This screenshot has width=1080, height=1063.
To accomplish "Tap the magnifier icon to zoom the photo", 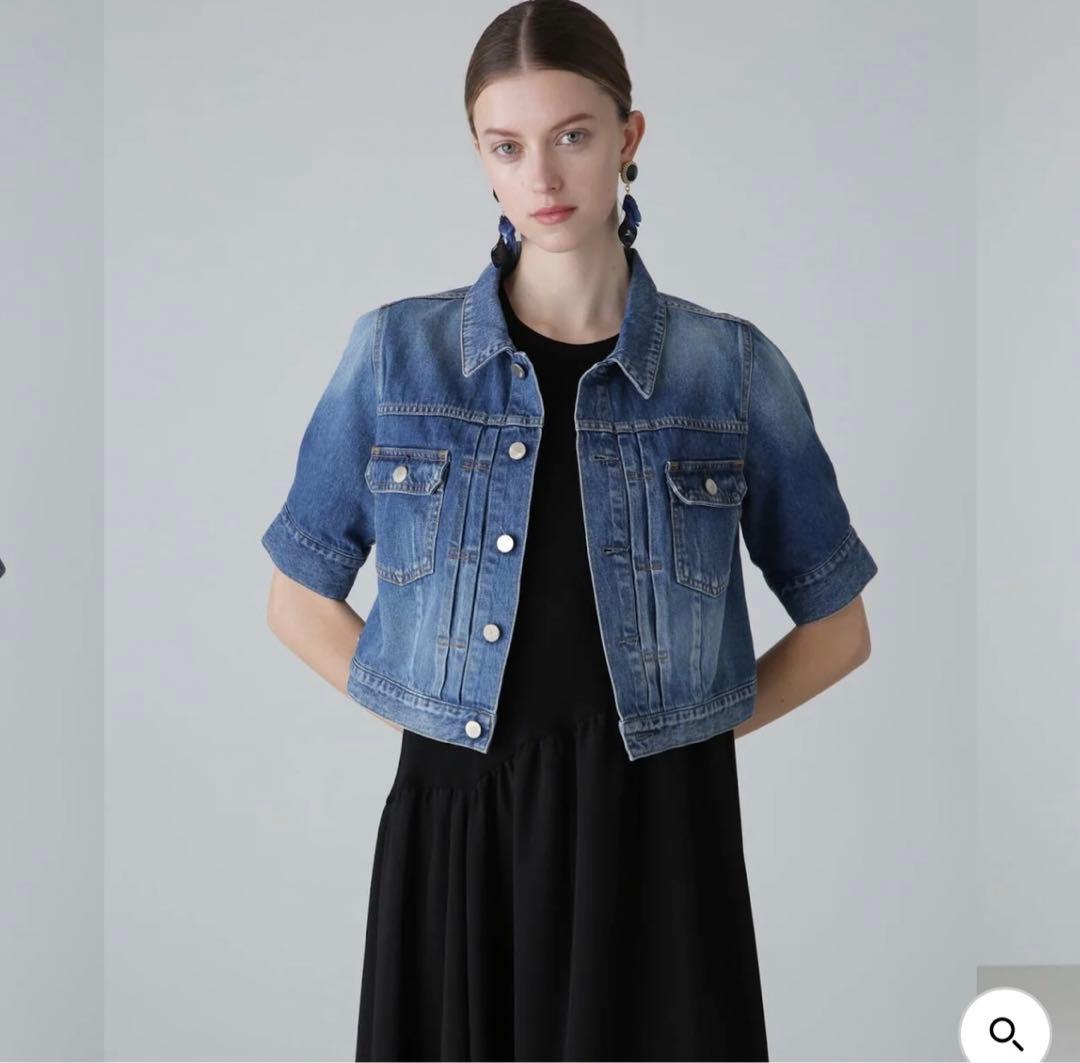I will pyautogui.click(x=1004, y=1031).
